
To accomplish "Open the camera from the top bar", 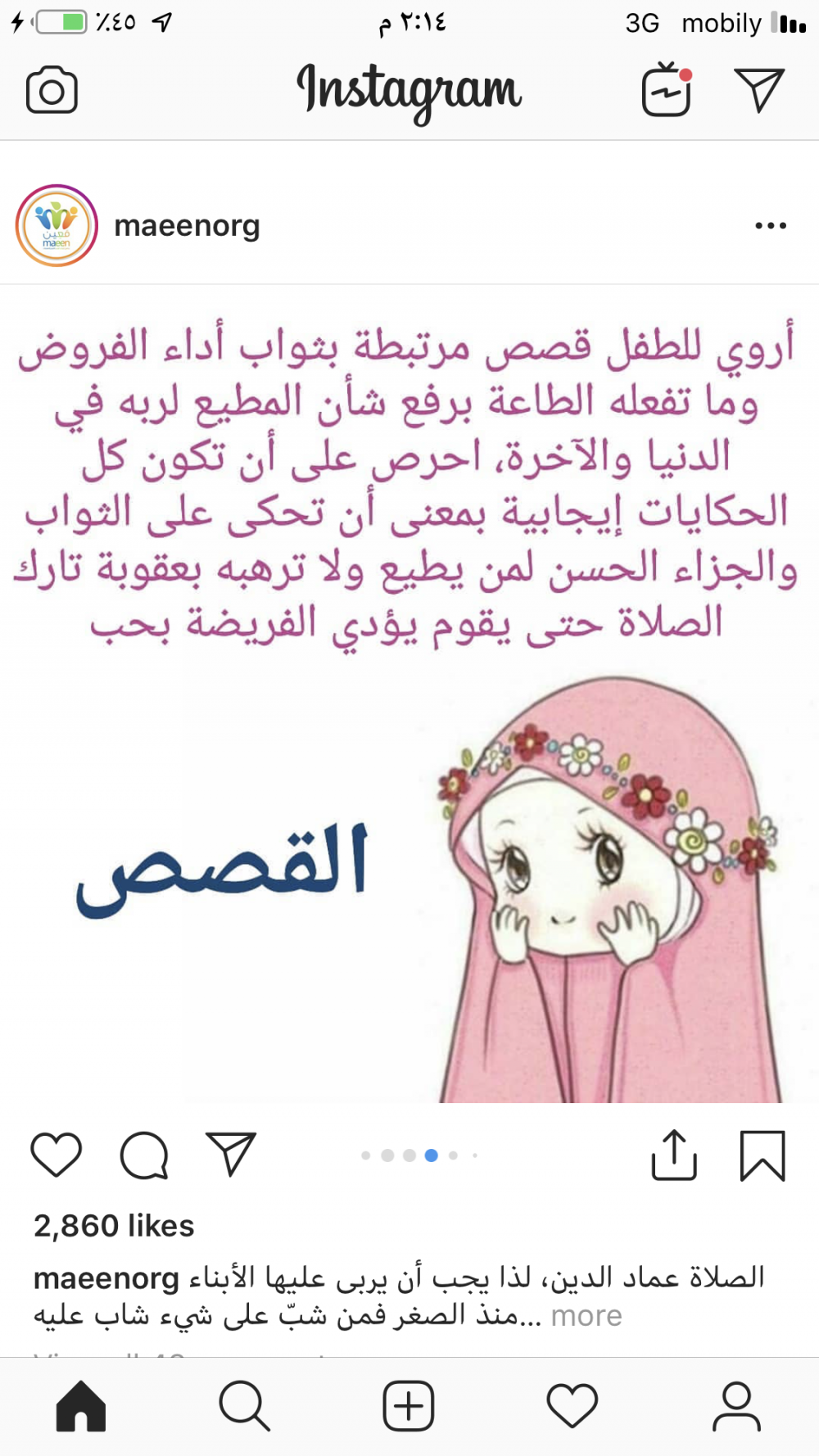I will pyautogui.click(x=52, y=90).
